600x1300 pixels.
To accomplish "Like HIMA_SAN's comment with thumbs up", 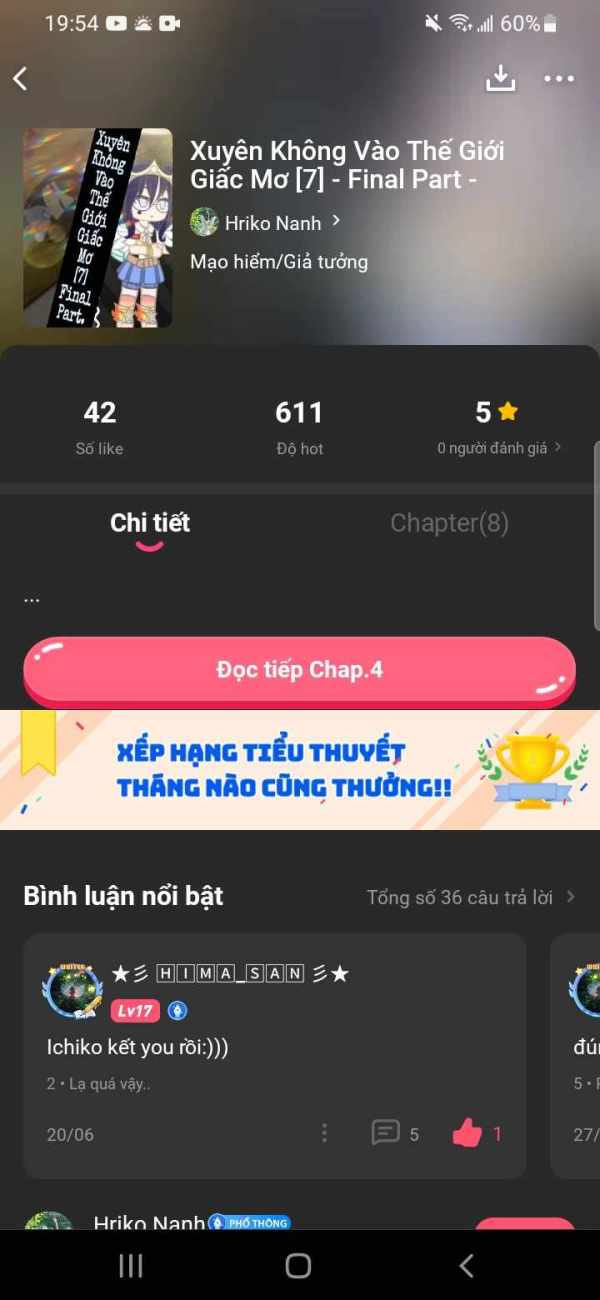I will pyautogui.click(x=477, y=1133).
